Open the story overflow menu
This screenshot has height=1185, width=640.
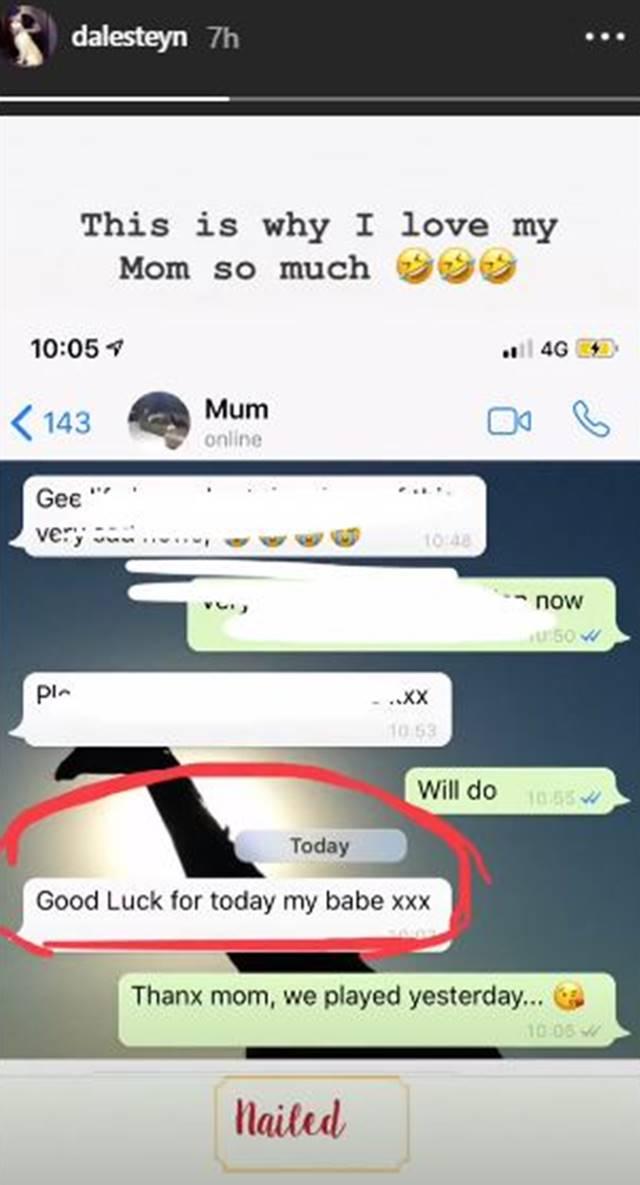(606, 37)
